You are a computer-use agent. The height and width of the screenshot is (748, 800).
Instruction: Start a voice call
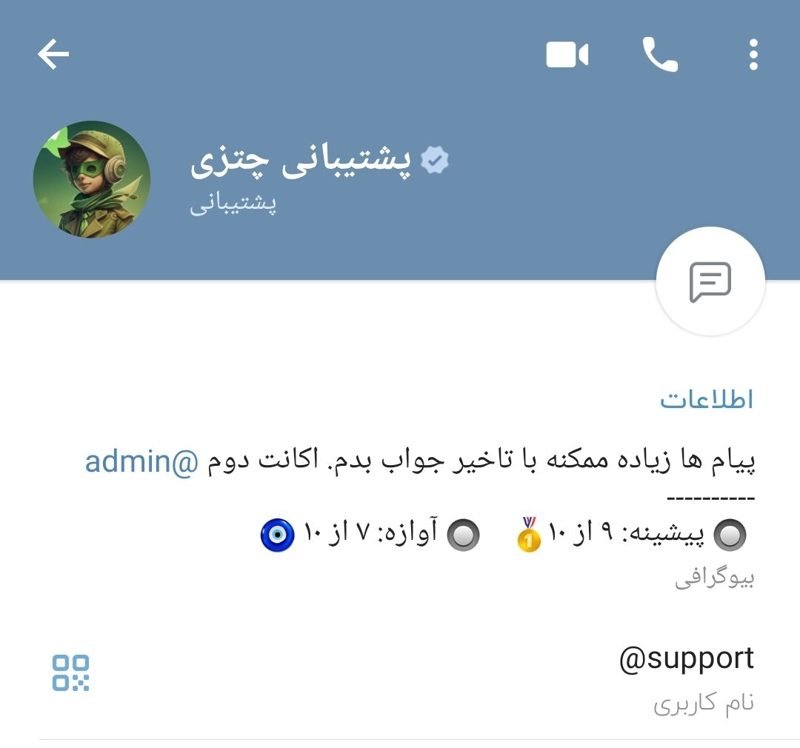[660, 55]
